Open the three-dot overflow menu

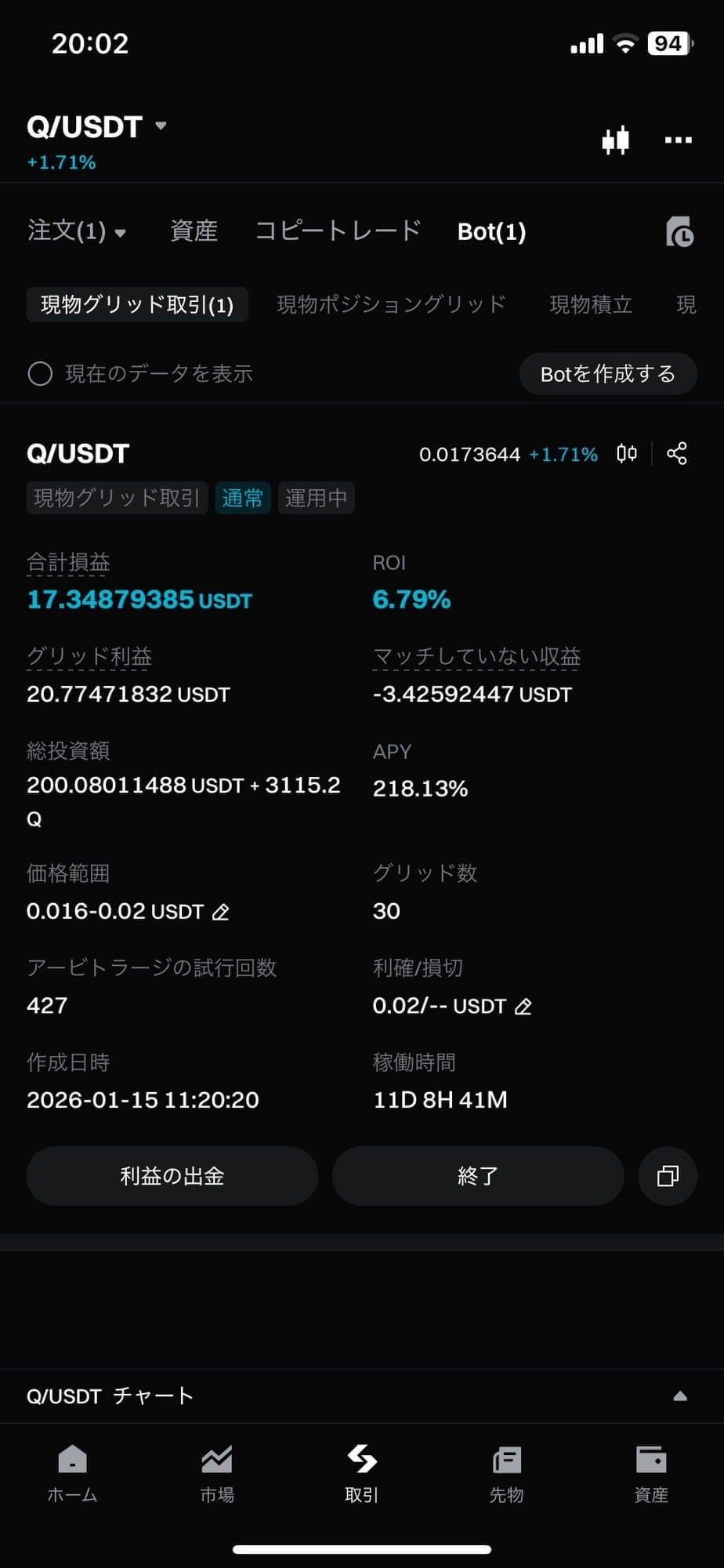click(x=678, y=140)
